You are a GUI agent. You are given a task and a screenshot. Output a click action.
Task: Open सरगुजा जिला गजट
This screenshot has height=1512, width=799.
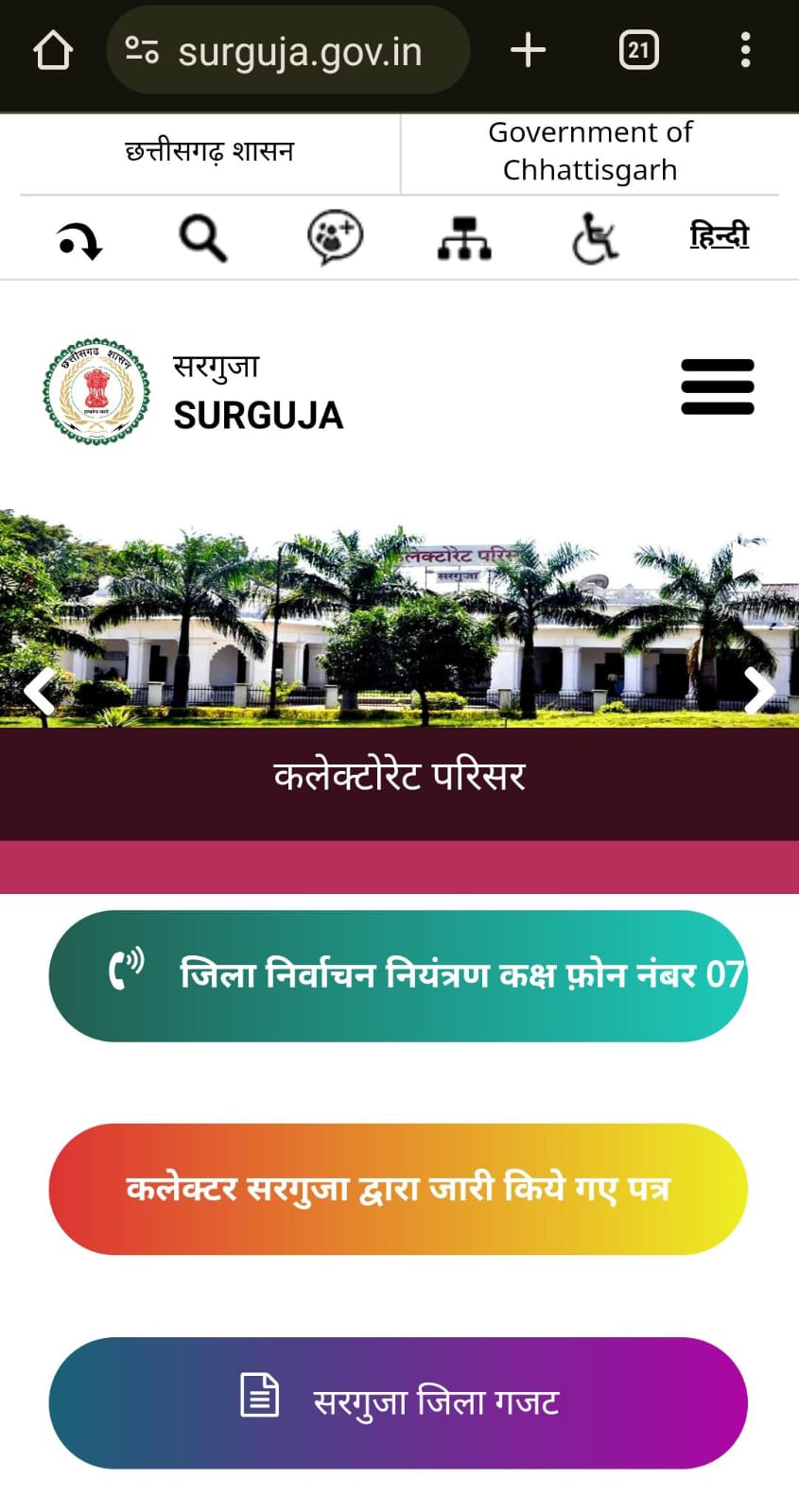[398, 1402]
